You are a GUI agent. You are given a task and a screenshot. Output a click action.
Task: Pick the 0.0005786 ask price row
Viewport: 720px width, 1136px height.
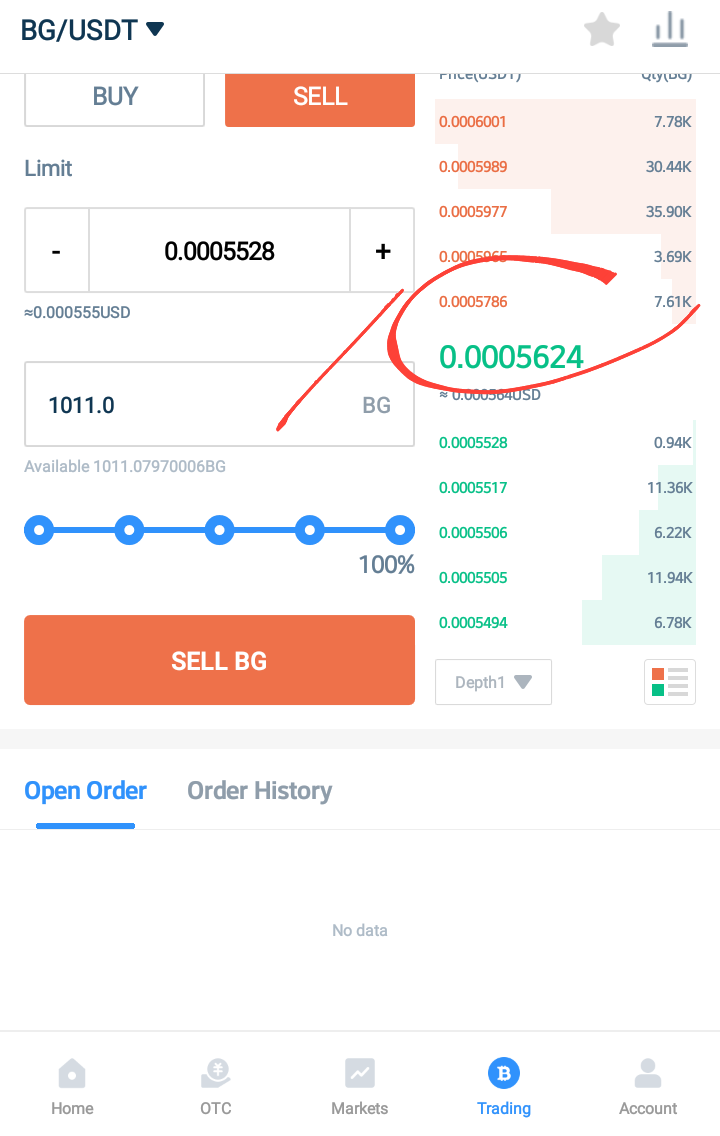[x=565, y=302]
